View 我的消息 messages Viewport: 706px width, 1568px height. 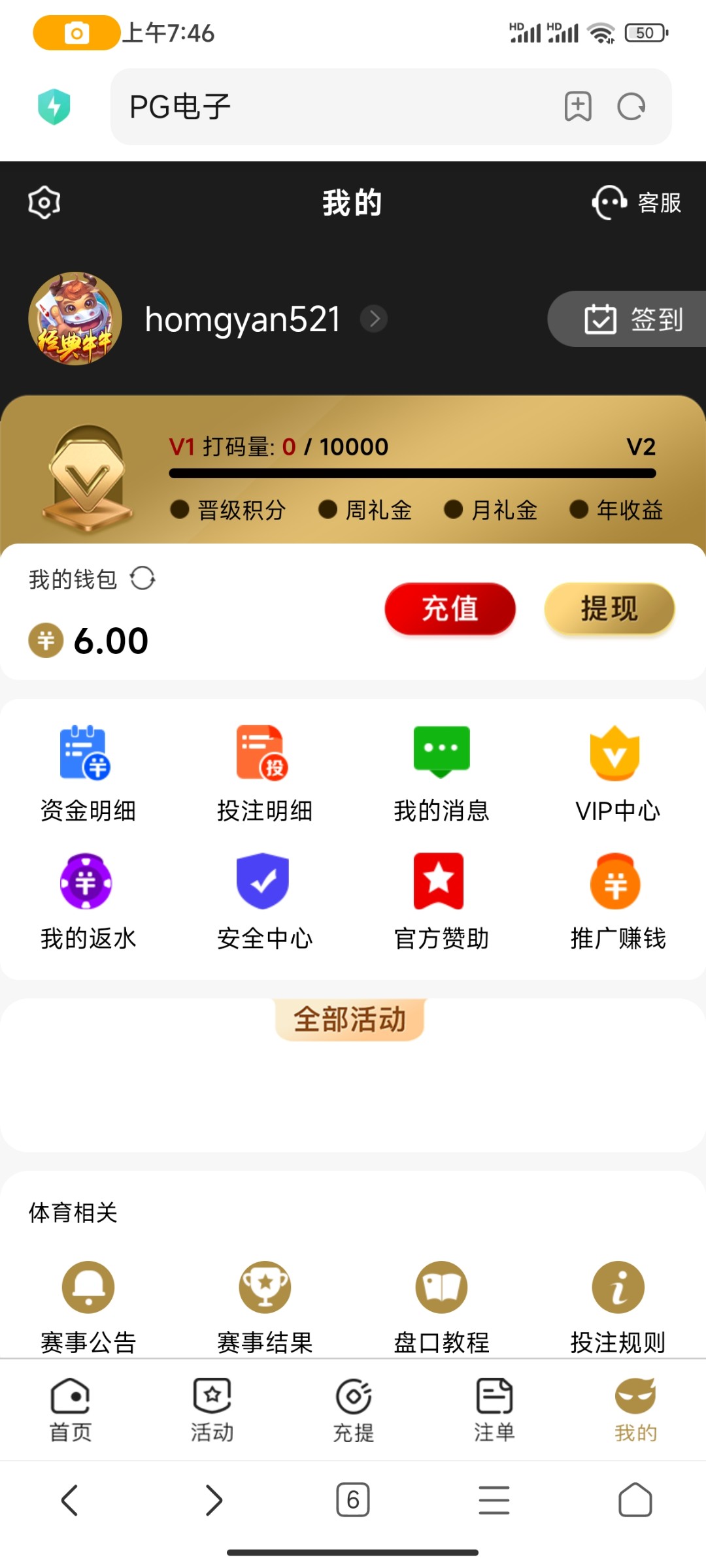point(441,774)
